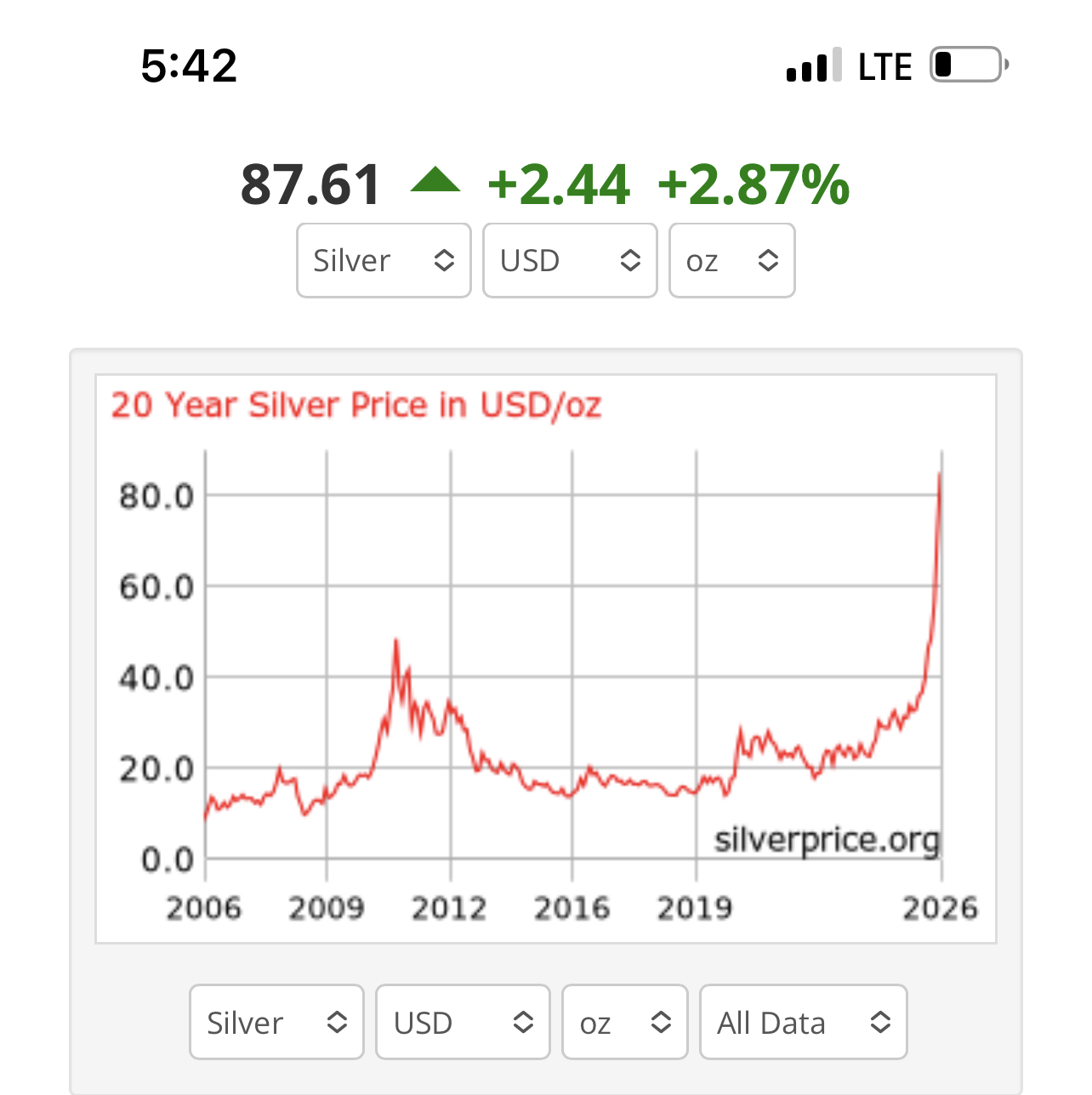Open the USD currency dropdown below the chart
1092x1095 pixels.
pyautogui.click(x=463, y=1022)
